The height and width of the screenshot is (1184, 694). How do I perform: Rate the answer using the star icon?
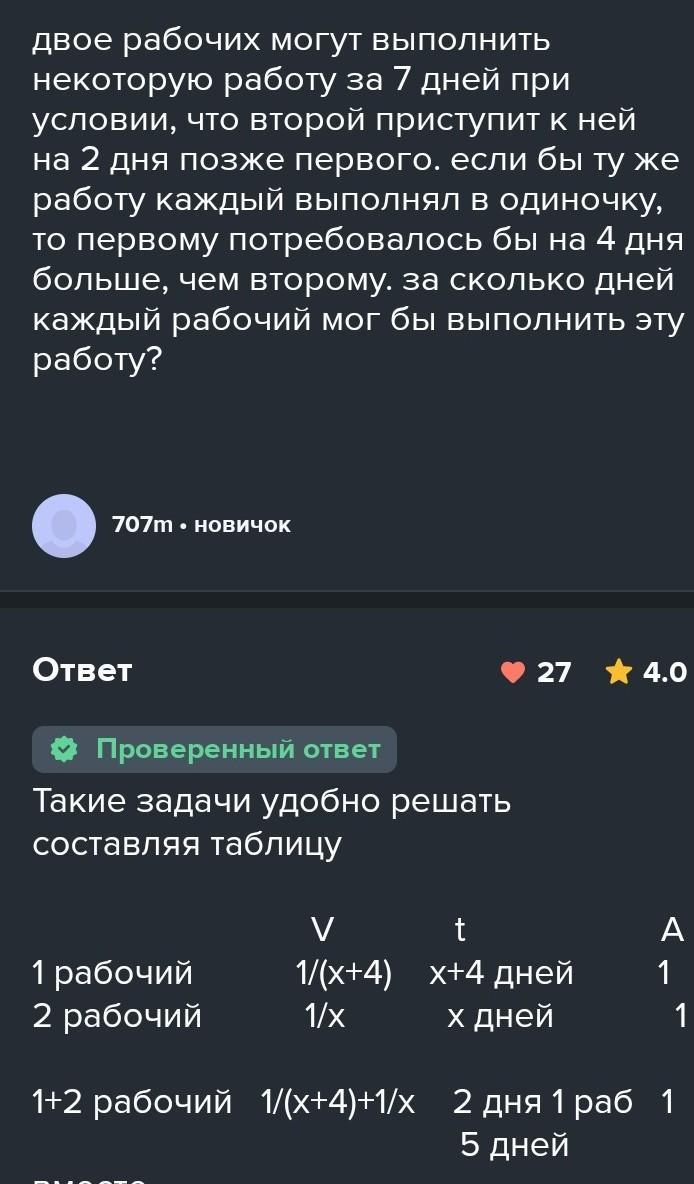618,671
